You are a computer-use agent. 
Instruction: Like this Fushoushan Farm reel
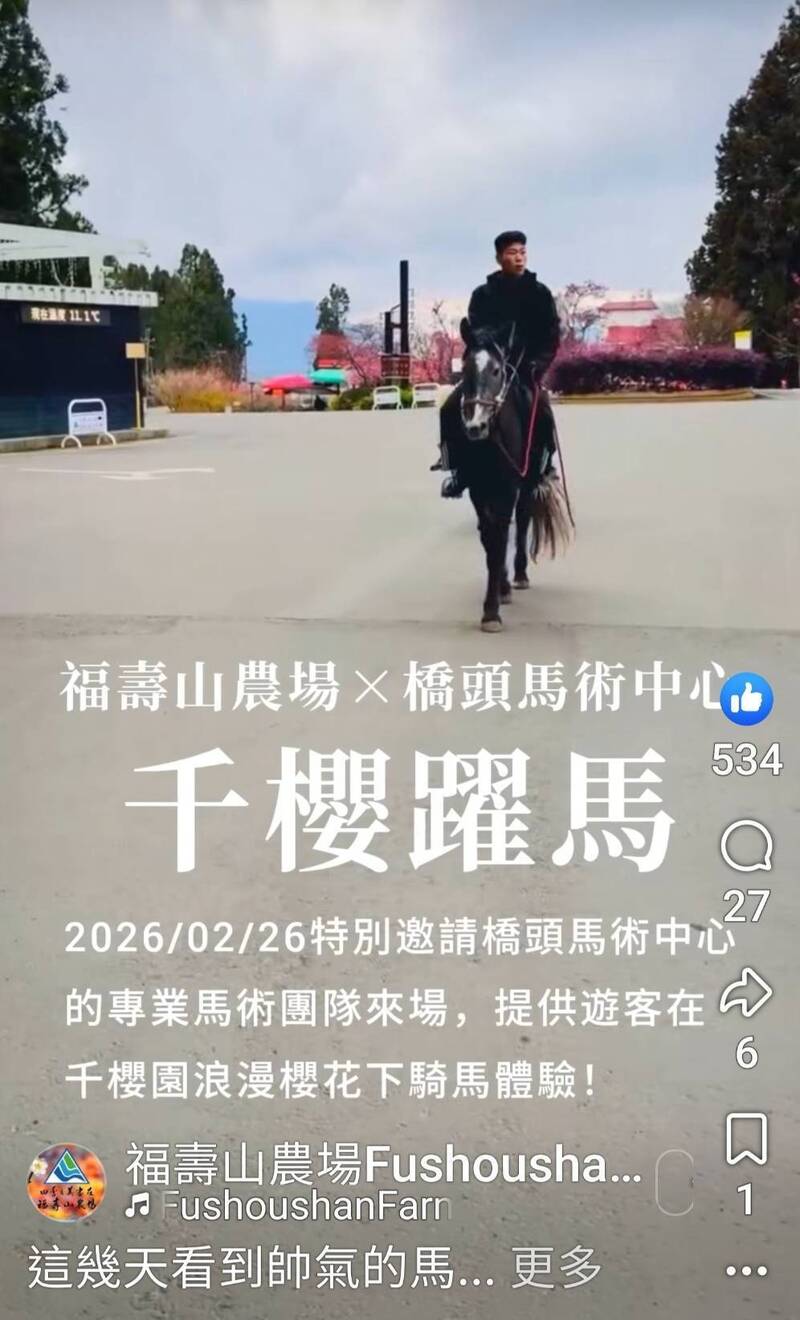(x=746, y=699)
